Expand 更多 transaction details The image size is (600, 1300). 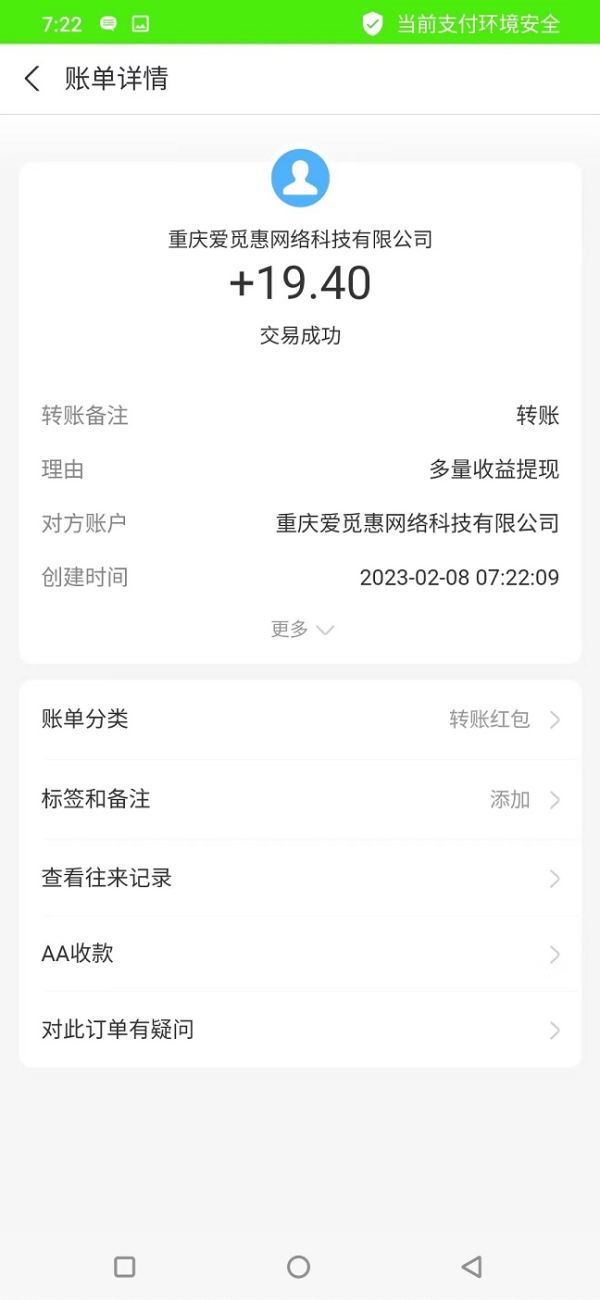click(x=300, y=629)
